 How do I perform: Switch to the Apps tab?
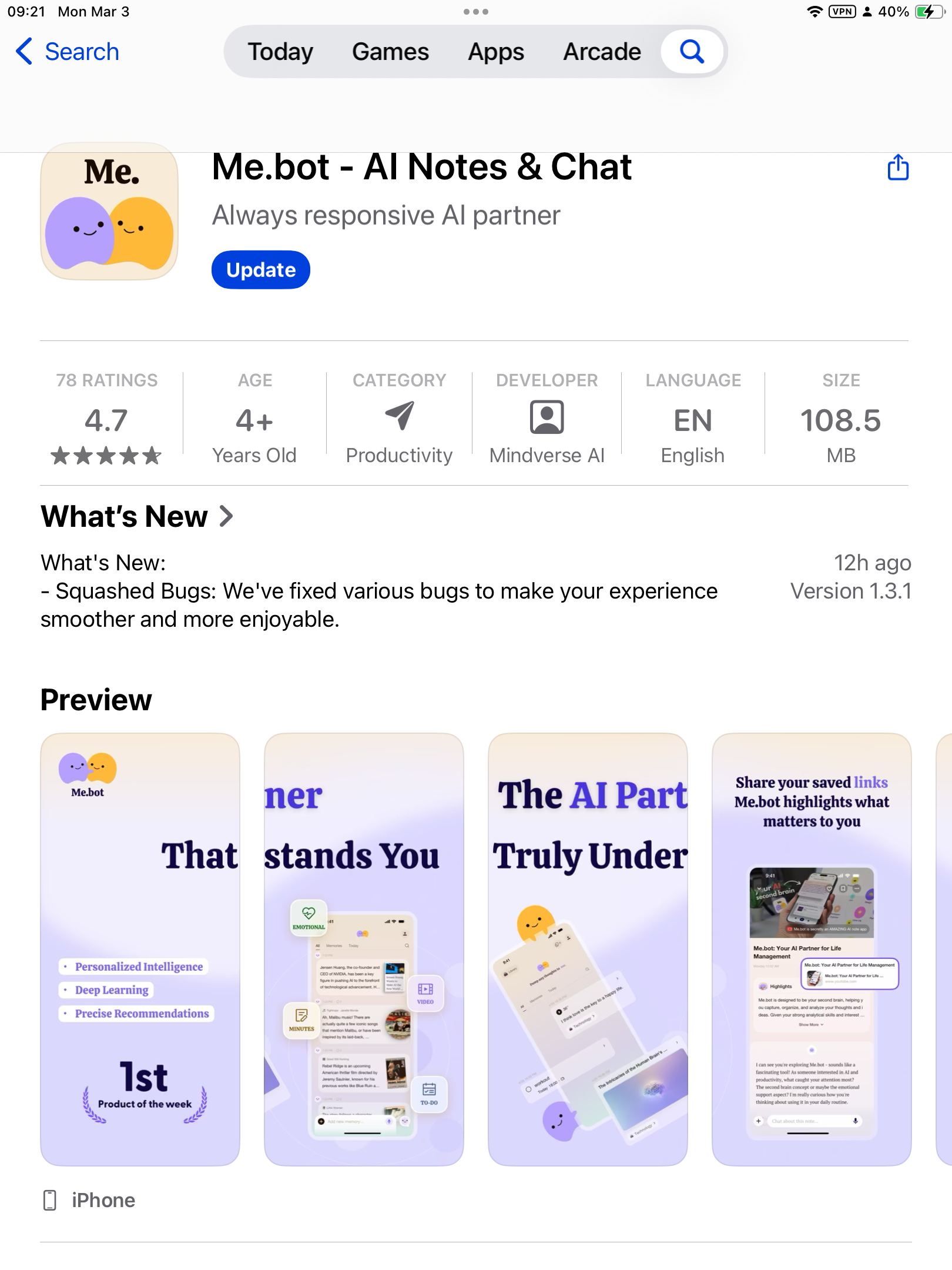pyautogui.click(x=496, y=52)
